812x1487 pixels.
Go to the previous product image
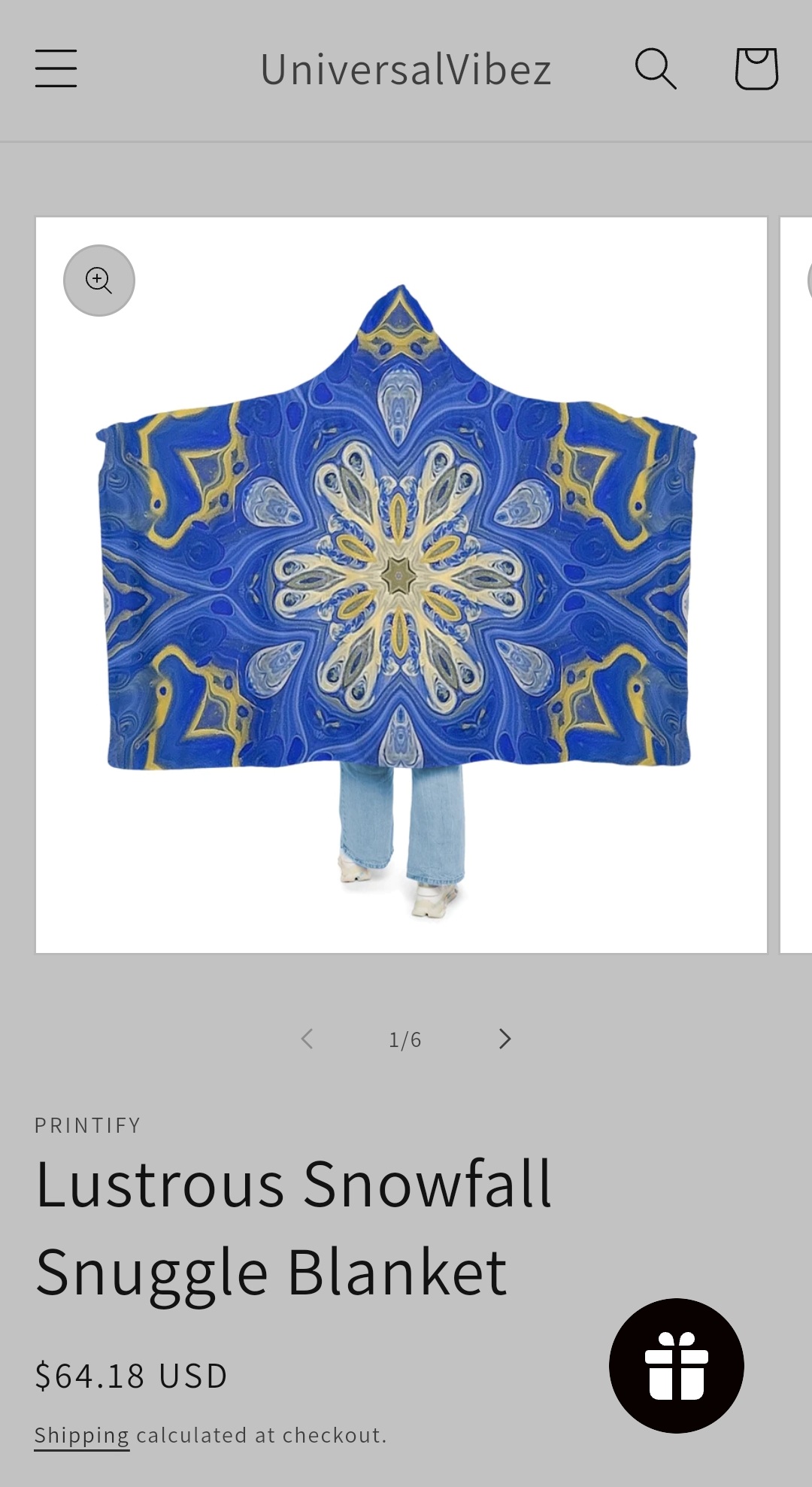[x=307, y=1039]
